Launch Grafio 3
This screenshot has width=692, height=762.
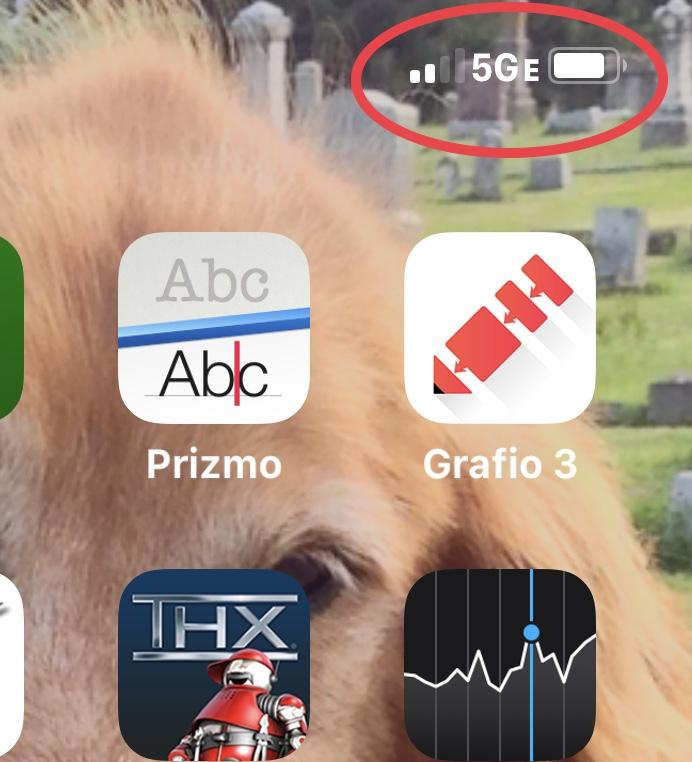[499, 328]
